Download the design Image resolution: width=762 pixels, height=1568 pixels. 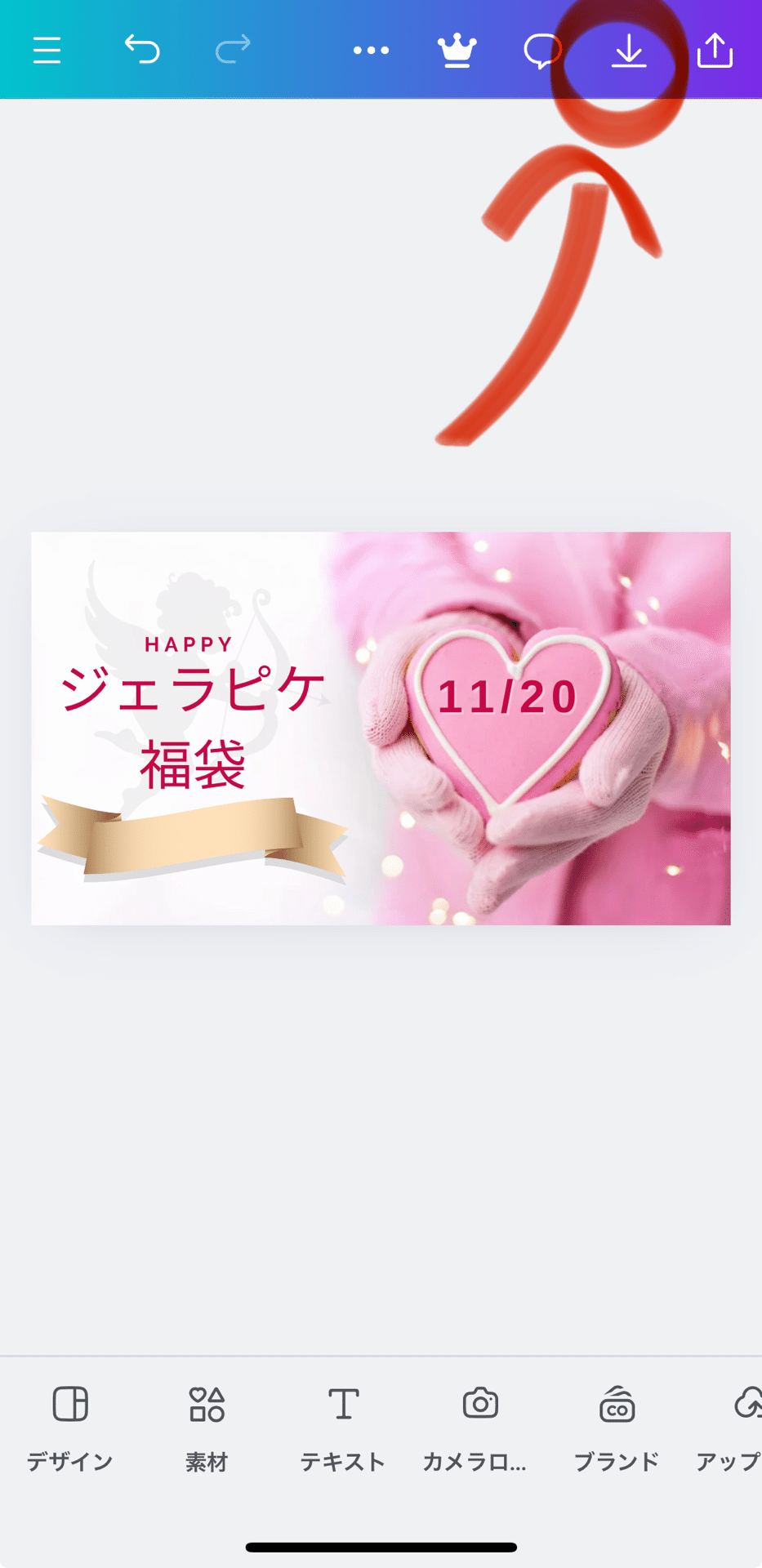point(629,51)
